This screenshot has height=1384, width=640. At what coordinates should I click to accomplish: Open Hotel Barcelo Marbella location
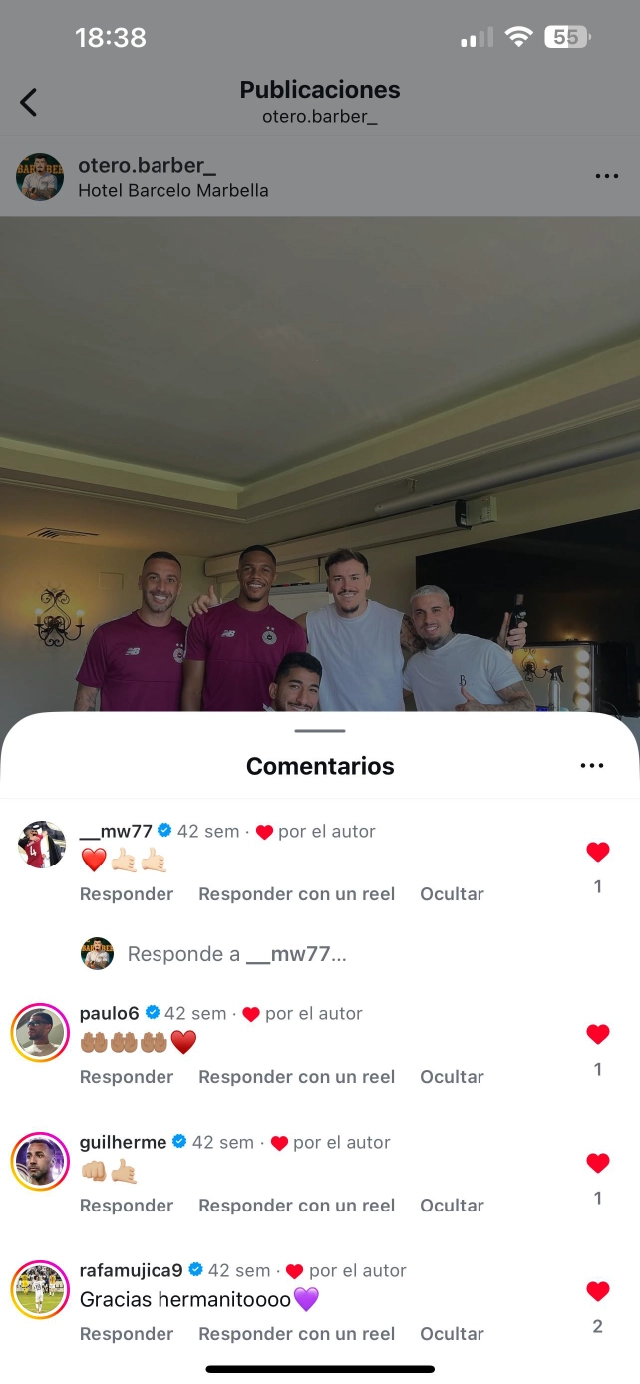point(173,190)
